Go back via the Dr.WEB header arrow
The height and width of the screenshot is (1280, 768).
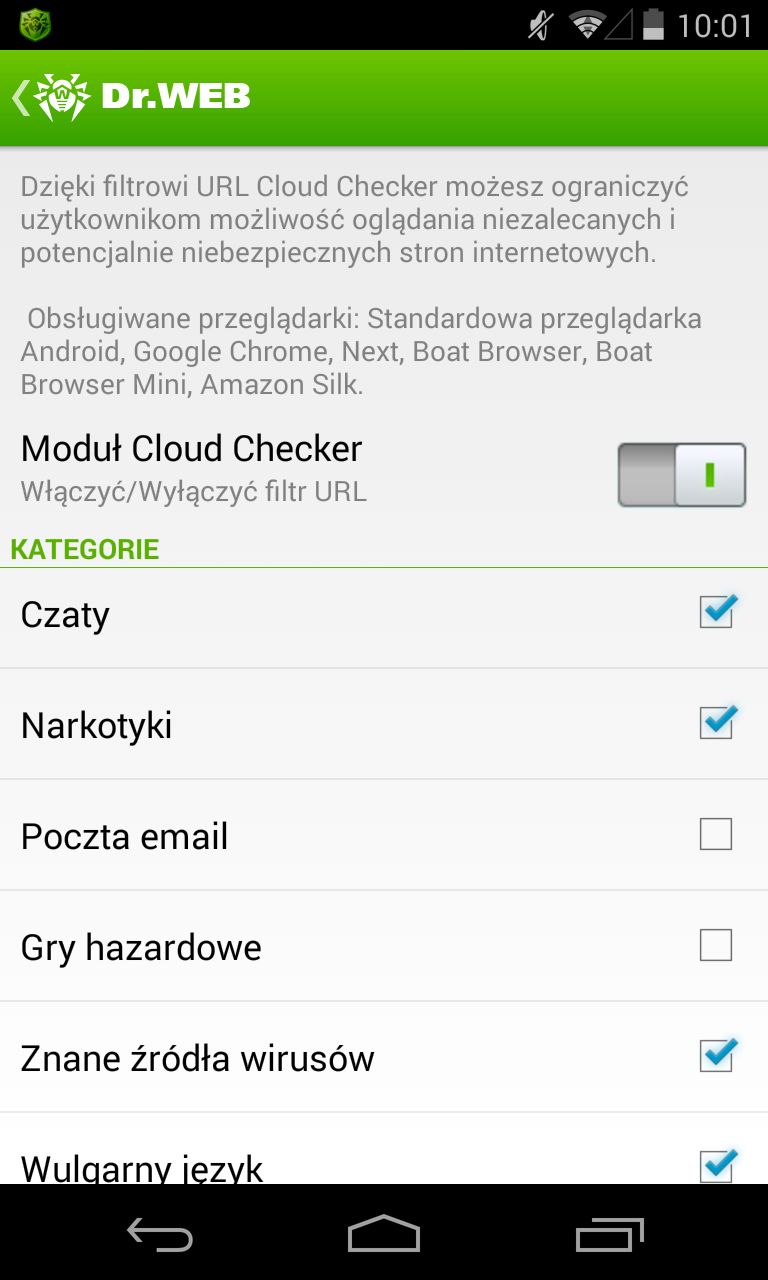tap(20, 97)
